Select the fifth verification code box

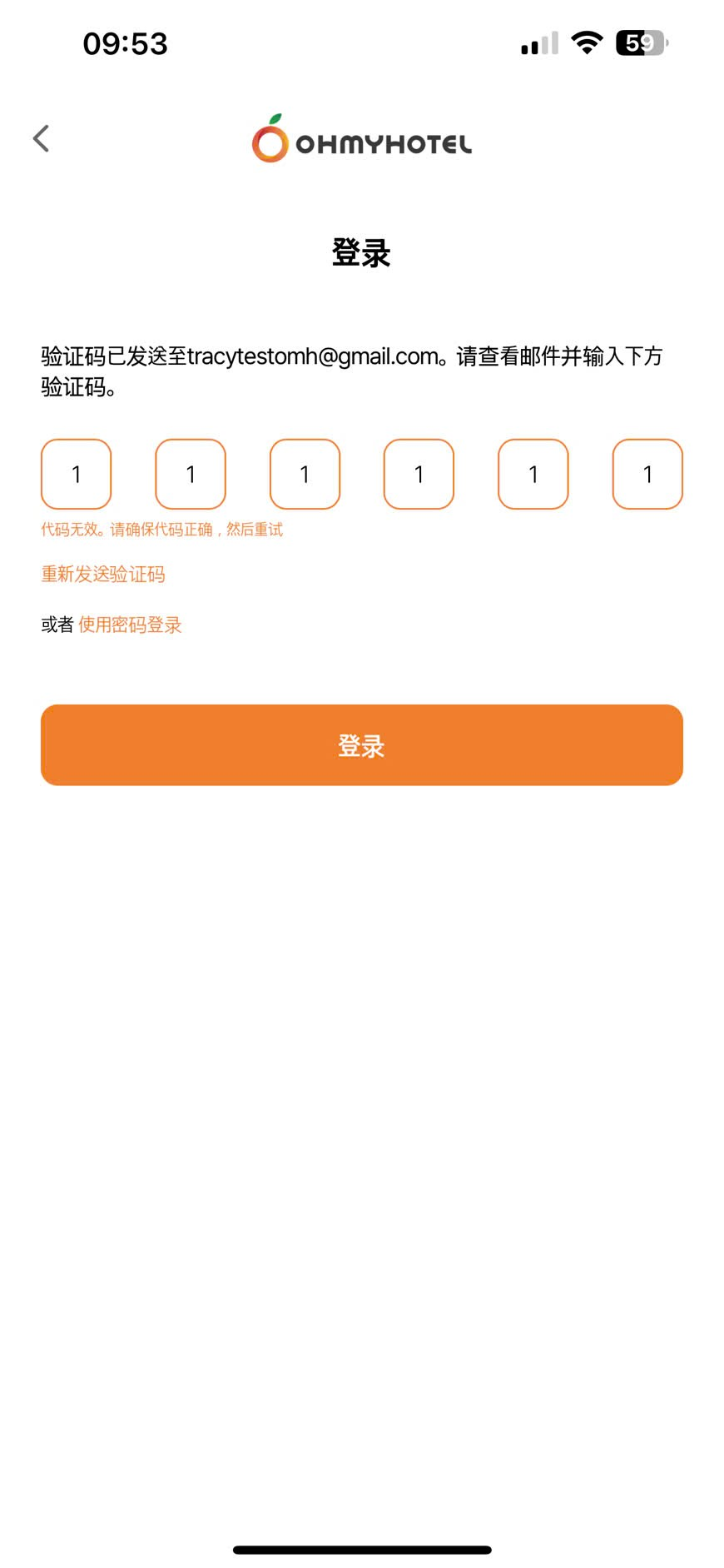tap(533, 474)
